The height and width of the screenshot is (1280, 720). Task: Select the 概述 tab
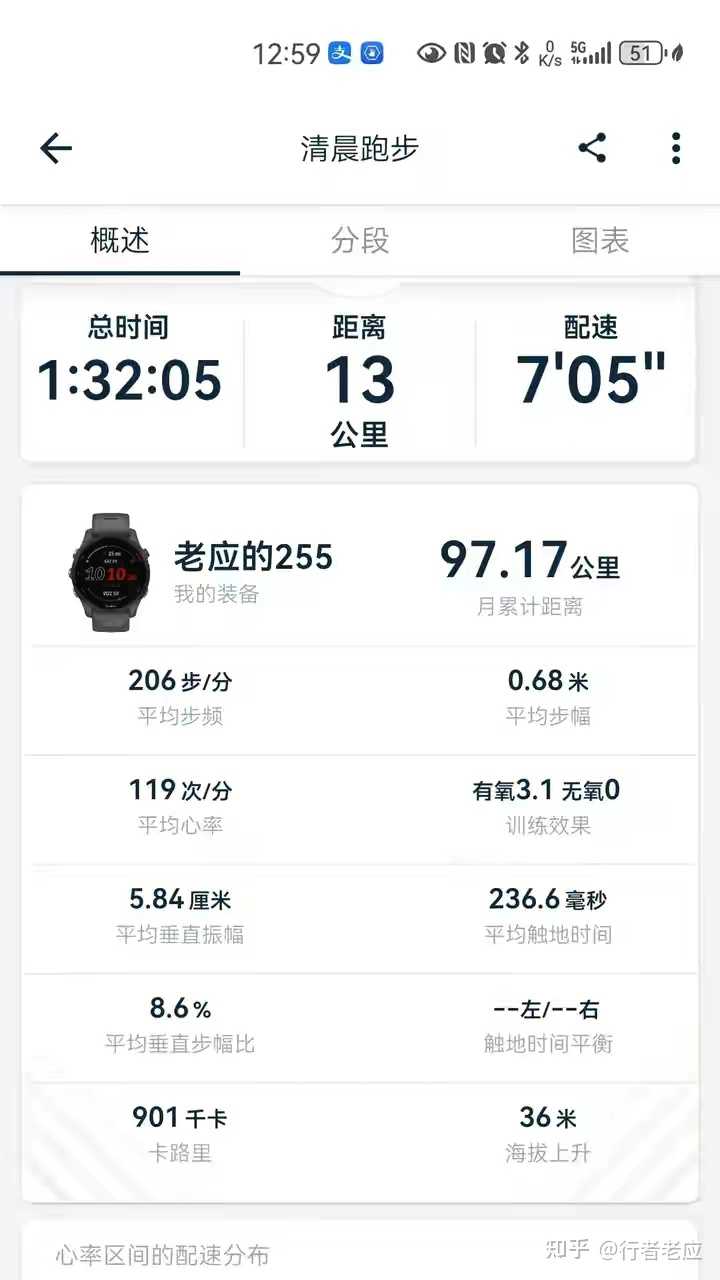point(120,241)
